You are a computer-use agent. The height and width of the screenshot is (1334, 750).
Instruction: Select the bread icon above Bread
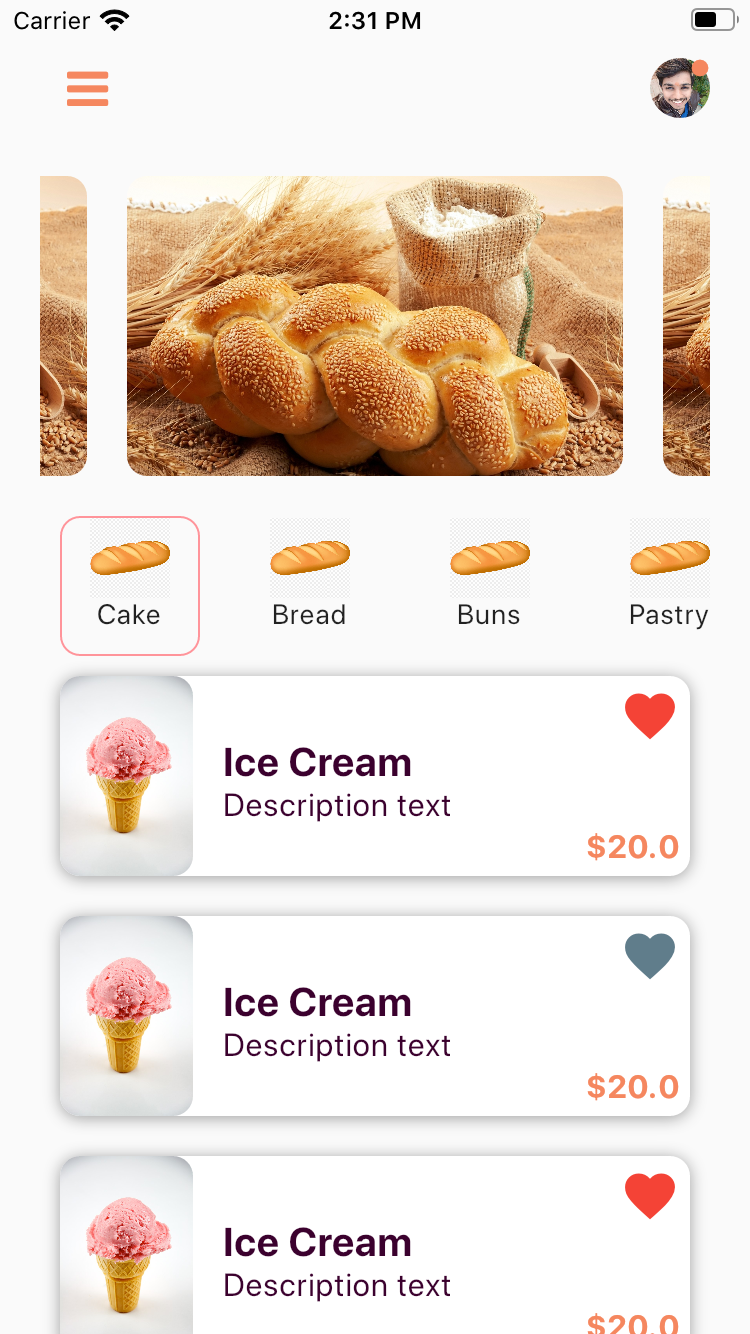[x=309, y=558]
